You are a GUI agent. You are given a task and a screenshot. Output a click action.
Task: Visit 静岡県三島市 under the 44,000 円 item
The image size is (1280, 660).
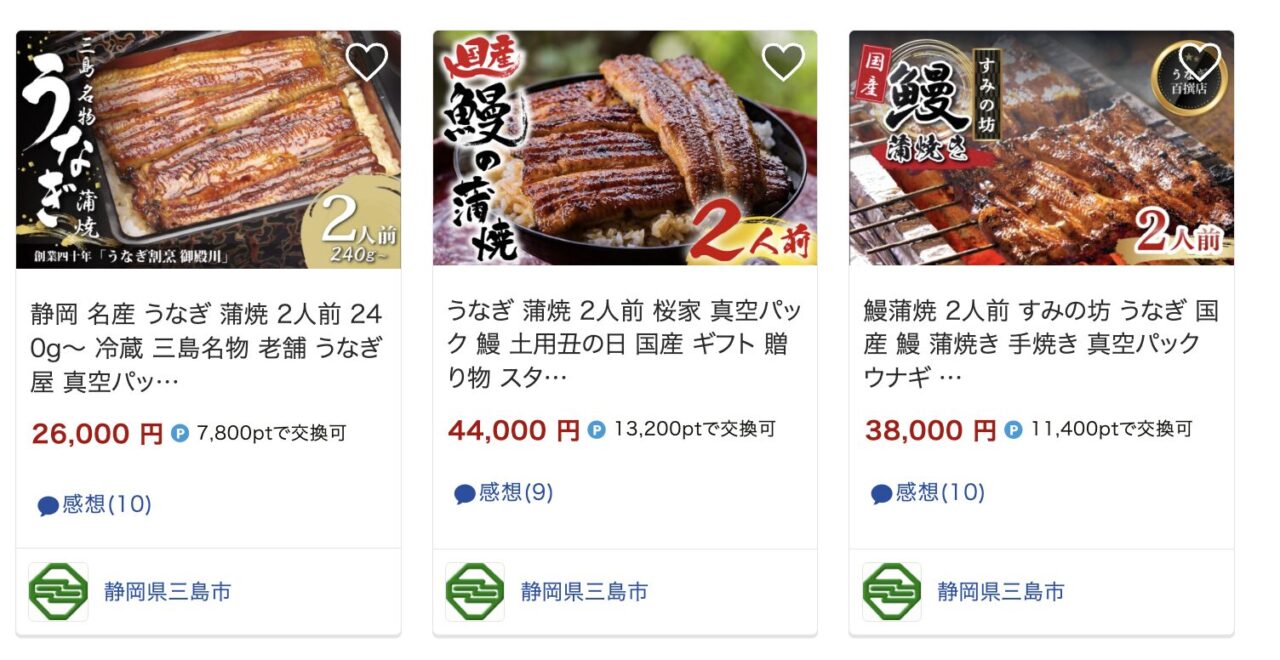pyautogui.click(x=584, y=592)
